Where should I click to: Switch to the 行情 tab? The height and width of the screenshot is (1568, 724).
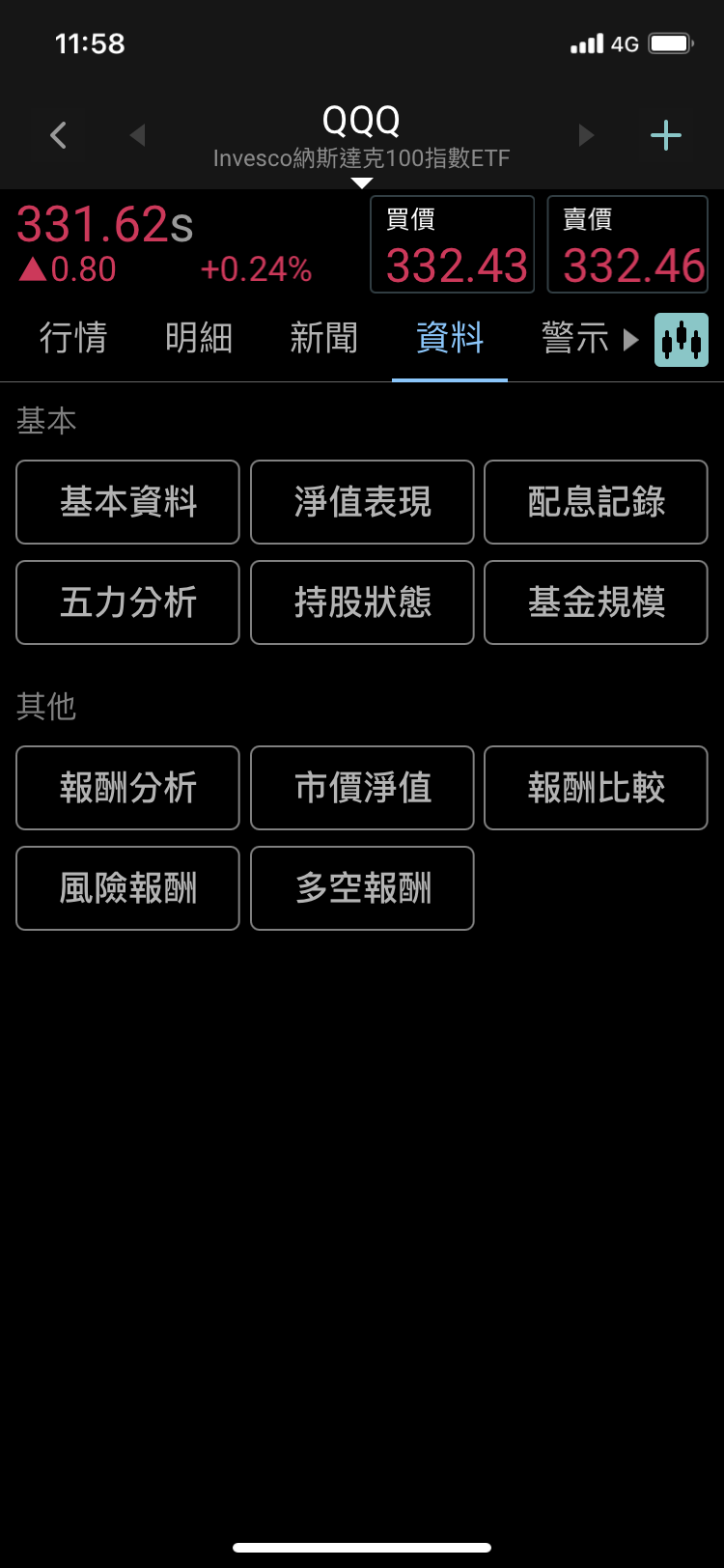(73, 338)
